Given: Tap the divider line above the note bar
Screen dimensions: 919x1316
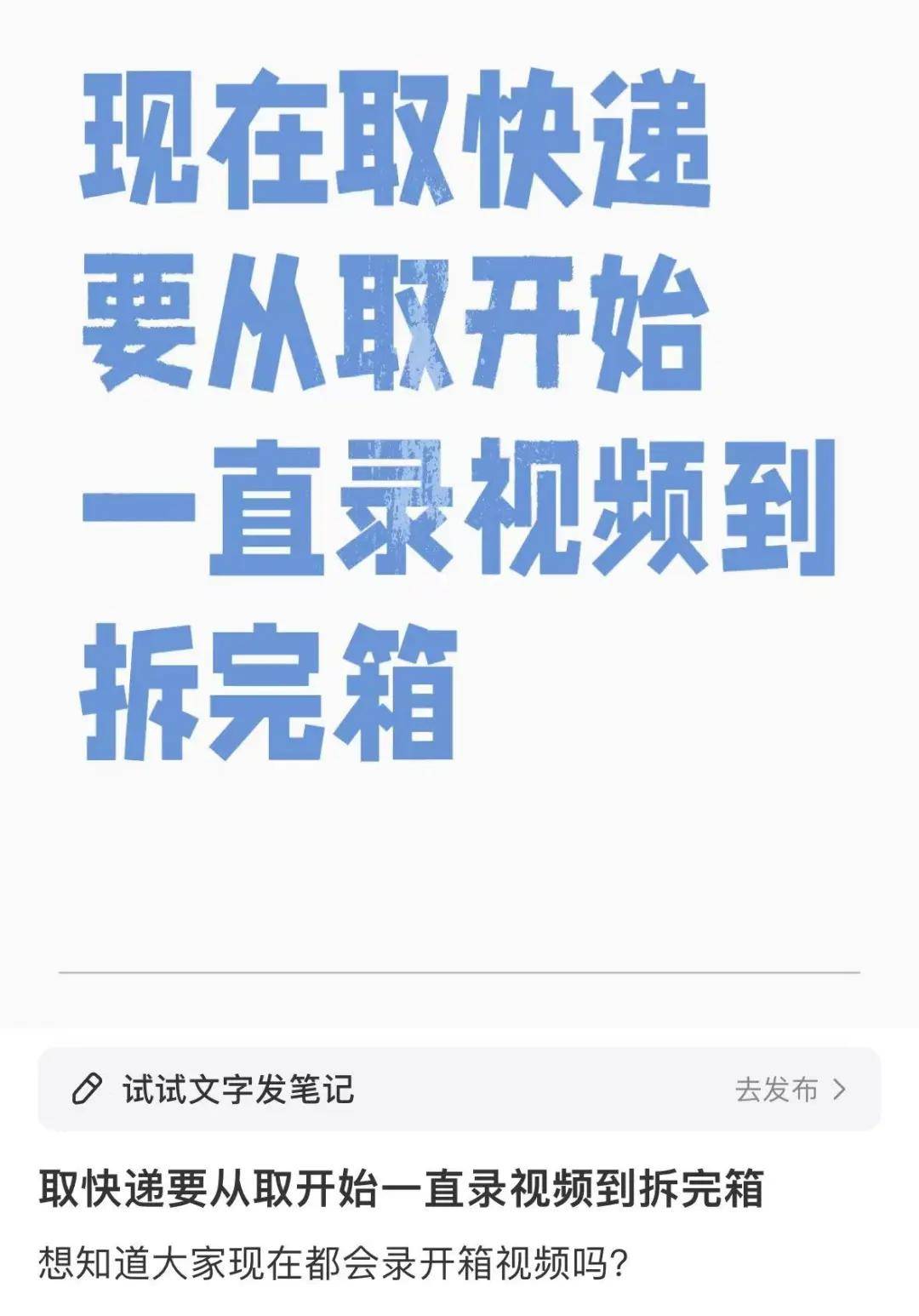Looking at the screenshot, I should click(x=459, y=970).
